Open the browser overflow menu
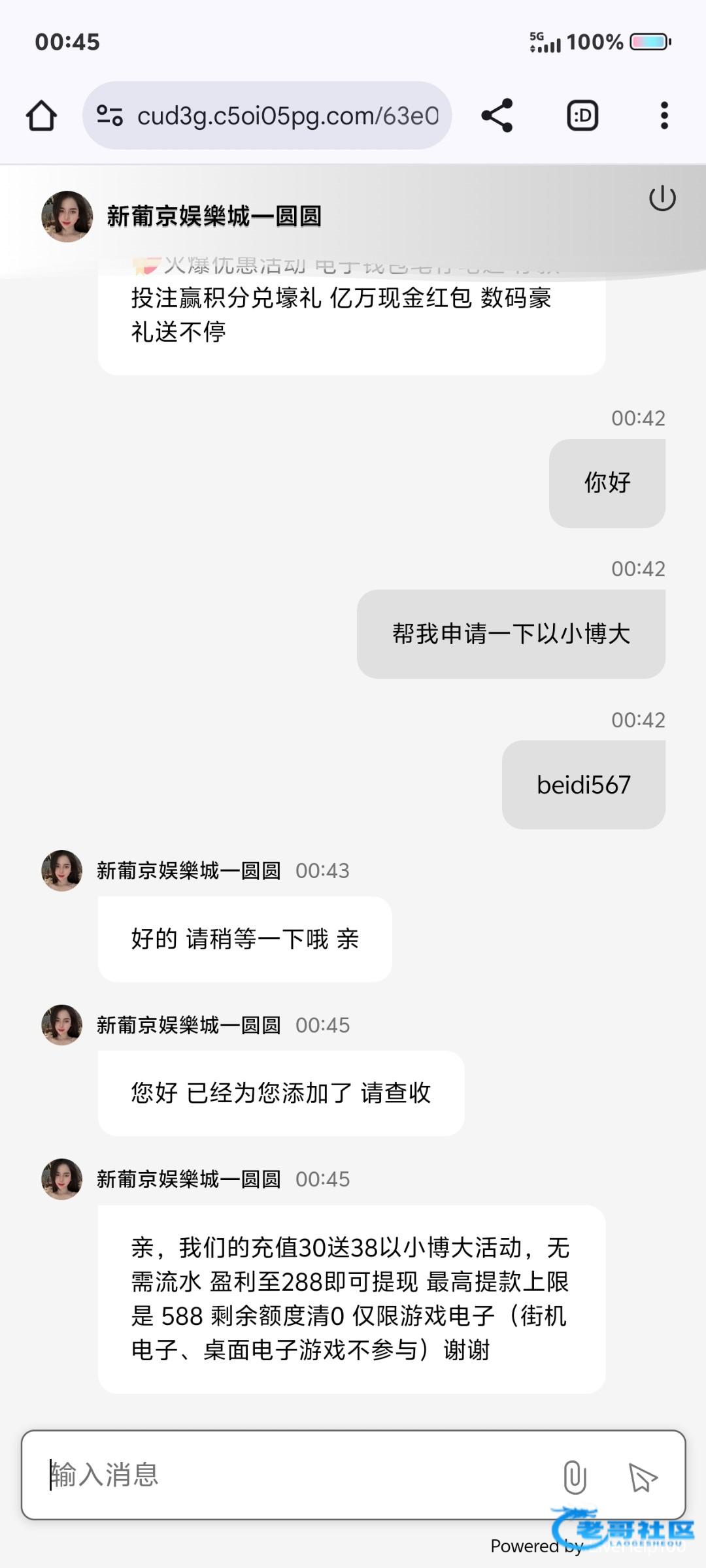Viewport: 706px width, 1568px height. click(x=664, y=116)
